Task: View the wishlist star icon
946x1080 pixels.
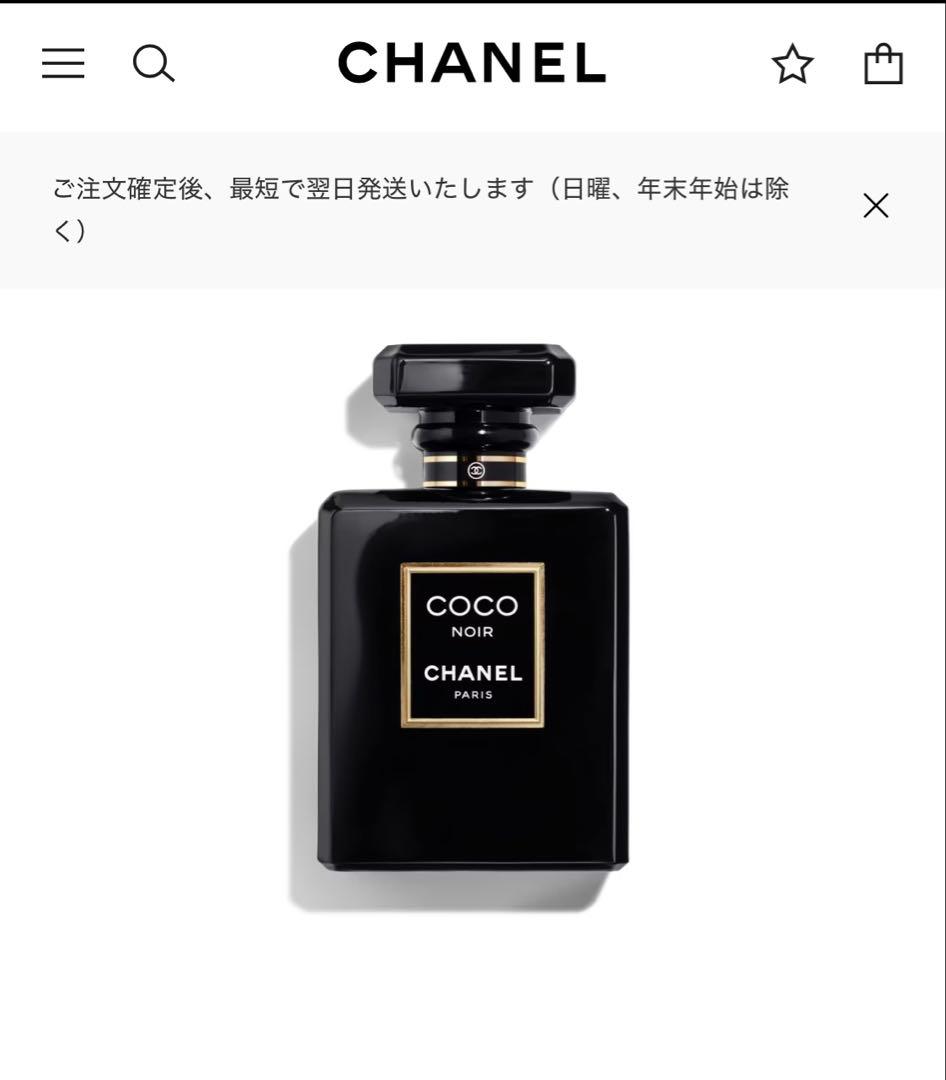Action: click(792, 65)
